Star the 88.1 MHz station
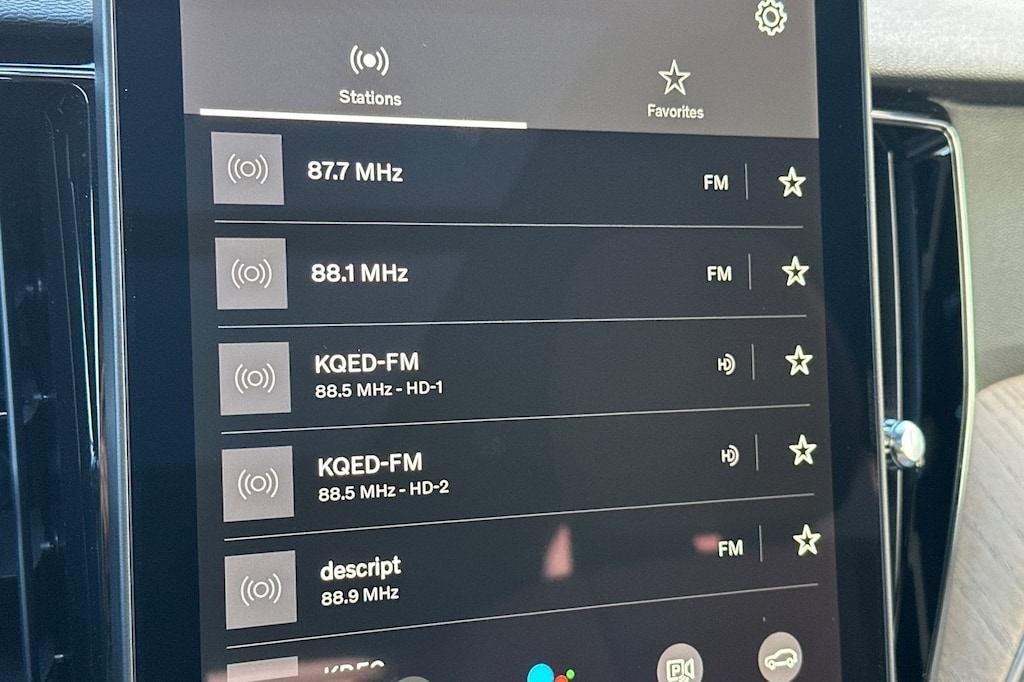 pos(795,271)
